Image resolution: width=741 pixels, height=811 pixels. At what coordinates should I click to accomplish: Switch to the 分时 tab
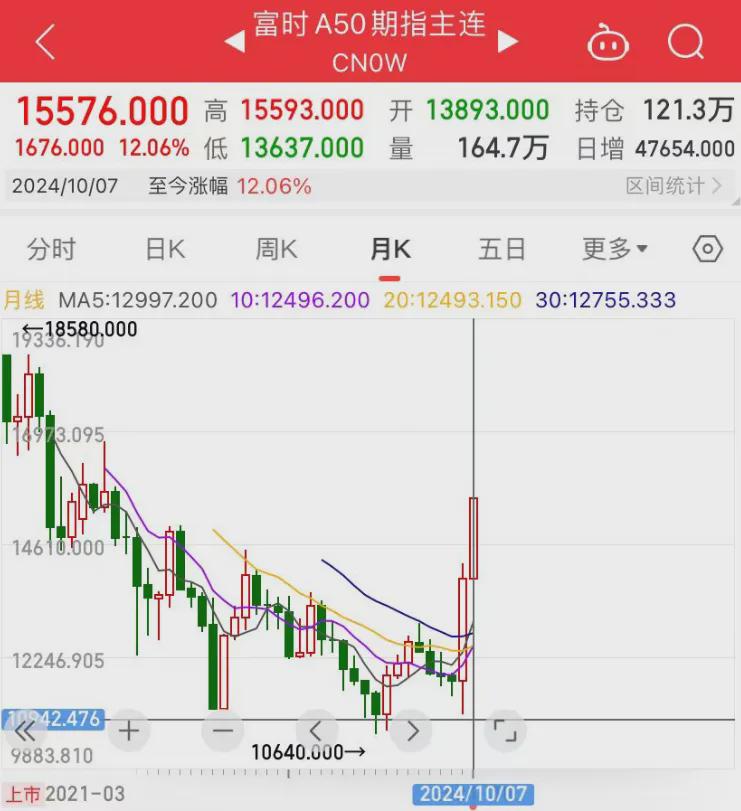pyautogui.click(x=51, y=249)
